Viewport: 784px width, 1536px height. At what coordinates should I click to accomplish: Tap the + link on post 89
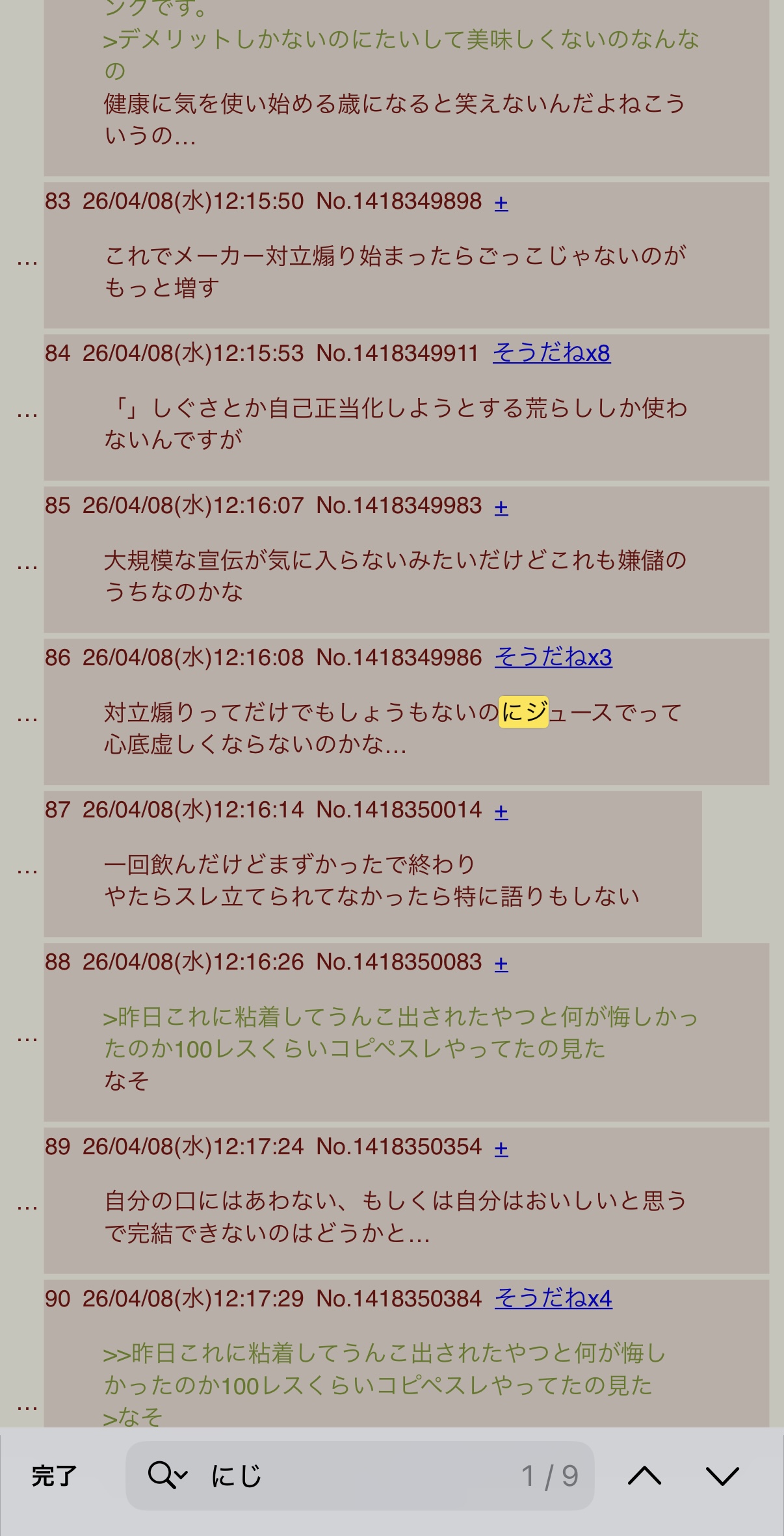pos(501,1148)
